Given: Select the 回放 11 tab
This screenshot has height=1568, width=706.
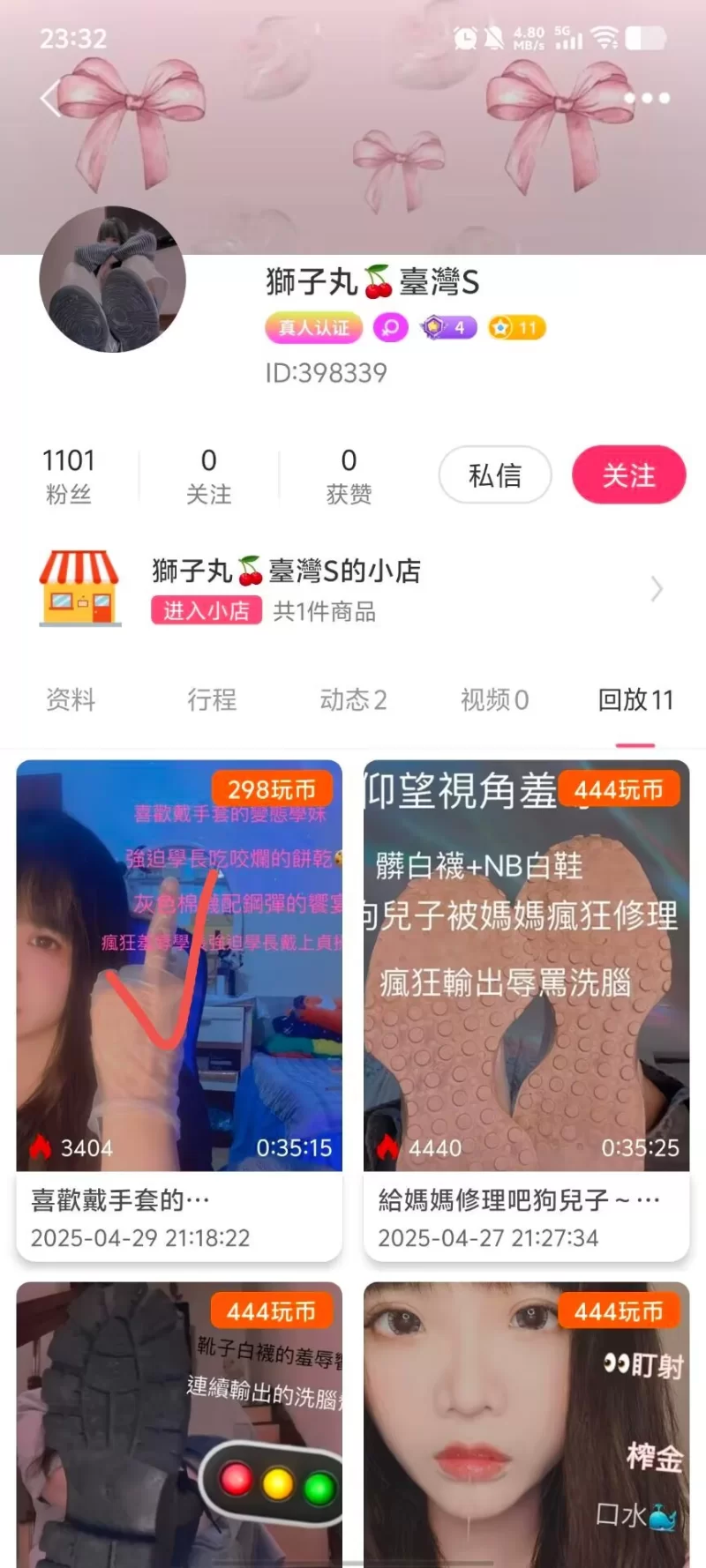Looking at the screenshot, I should point(635,700).
